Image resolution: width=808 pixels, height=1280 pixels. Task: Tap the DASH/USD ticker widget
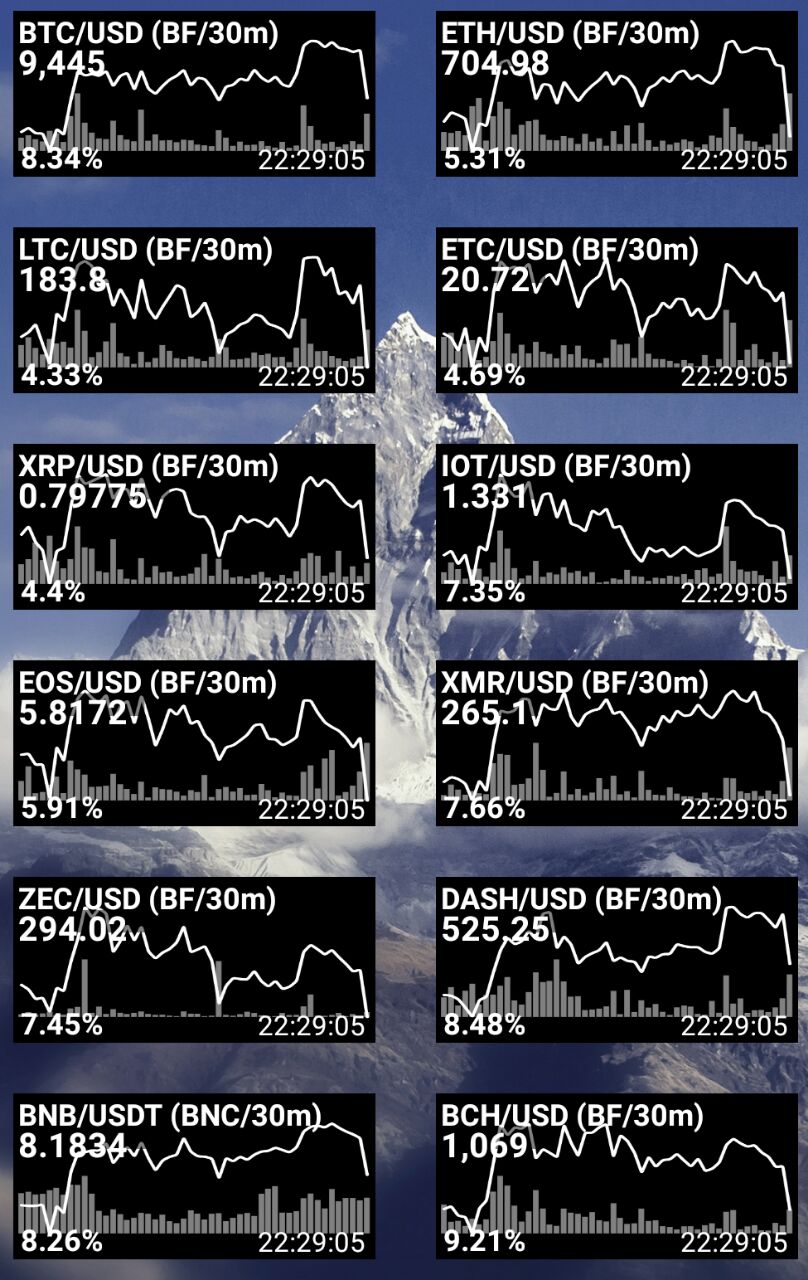coord(616,960)
